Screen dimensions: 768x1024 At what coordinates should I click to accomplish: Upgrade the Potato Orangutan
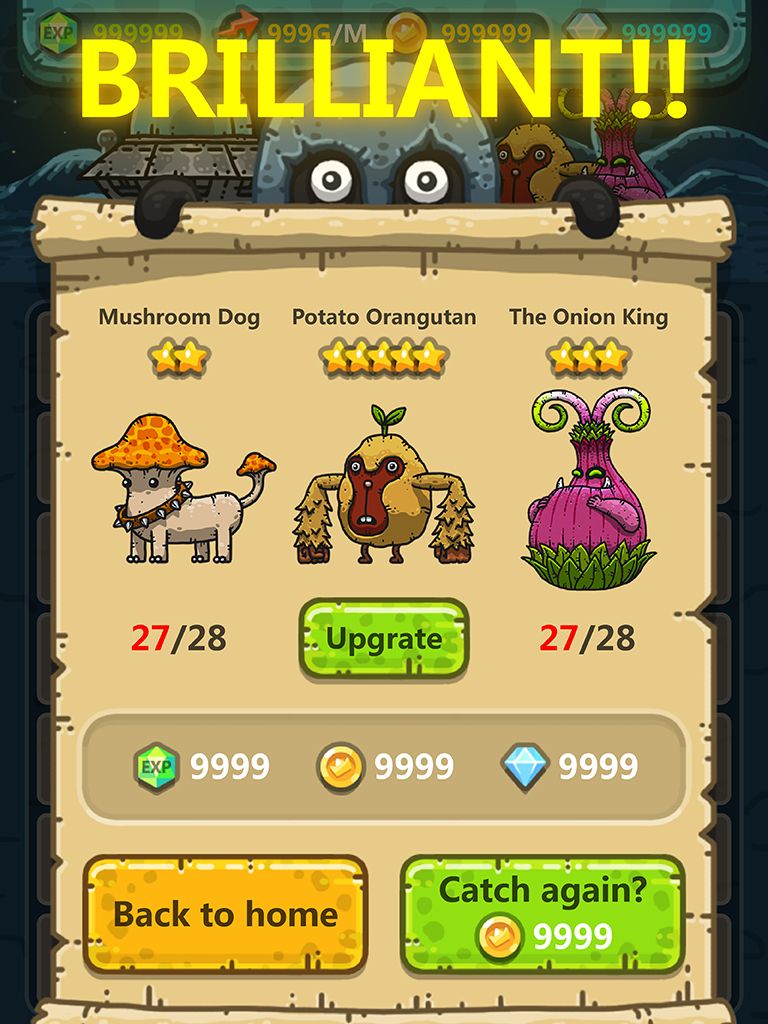[384, 640]
